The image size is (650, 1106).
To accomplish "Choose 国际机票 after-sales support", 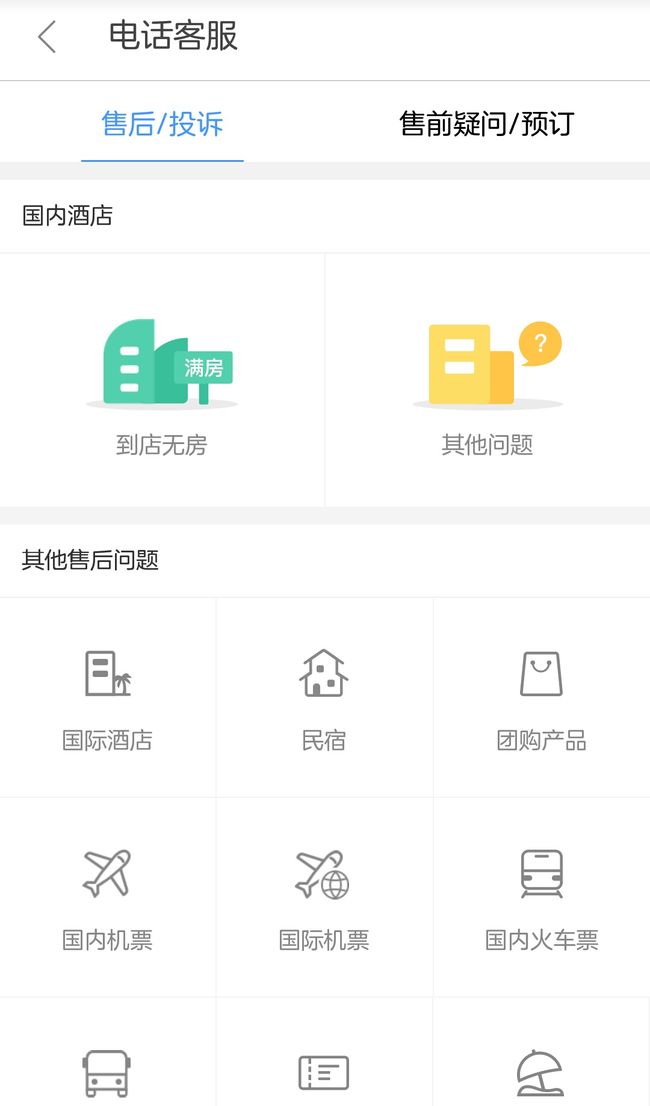I will pyautogui.click(x=324, y=898).
